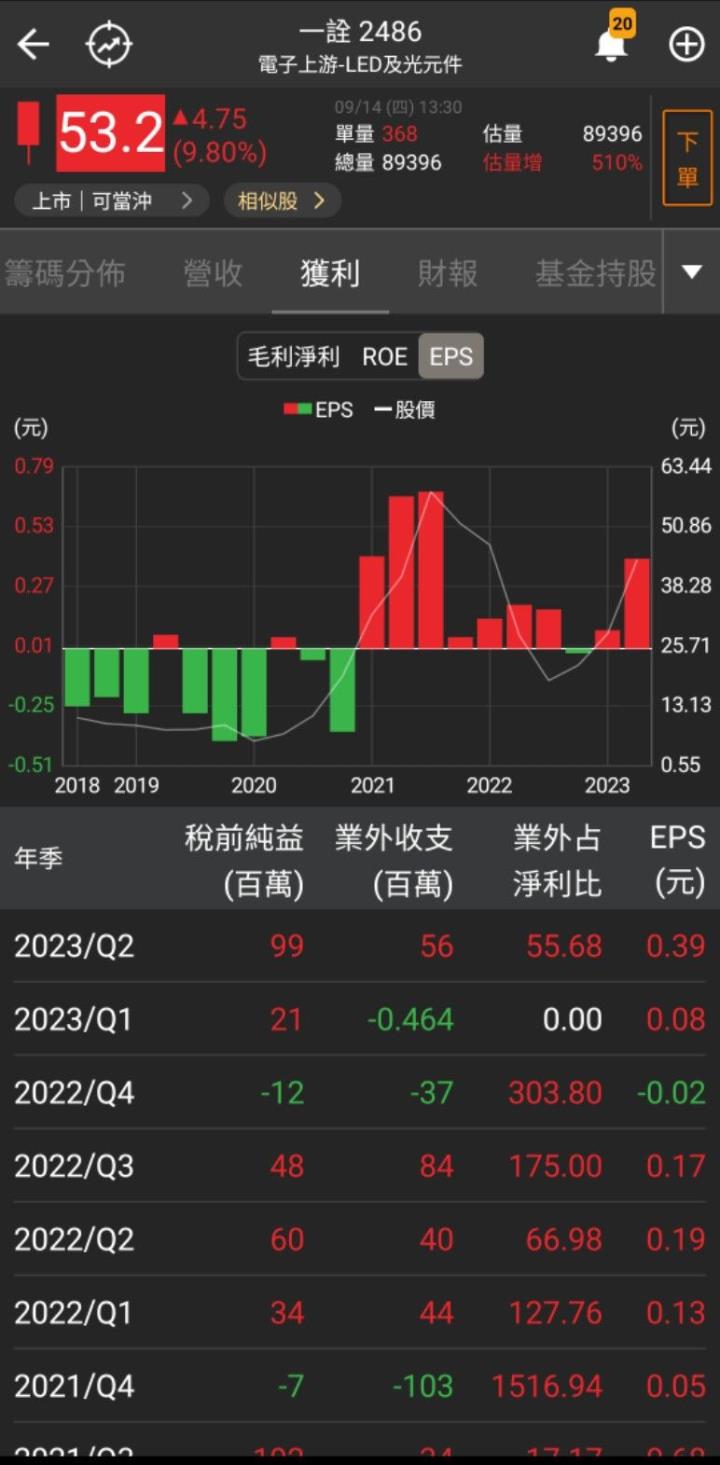The width and height of the screenshot is (720, 1465).
Task: Select the 營收 revenue tab
Action: pyautogui.click(x=211, y=271)
